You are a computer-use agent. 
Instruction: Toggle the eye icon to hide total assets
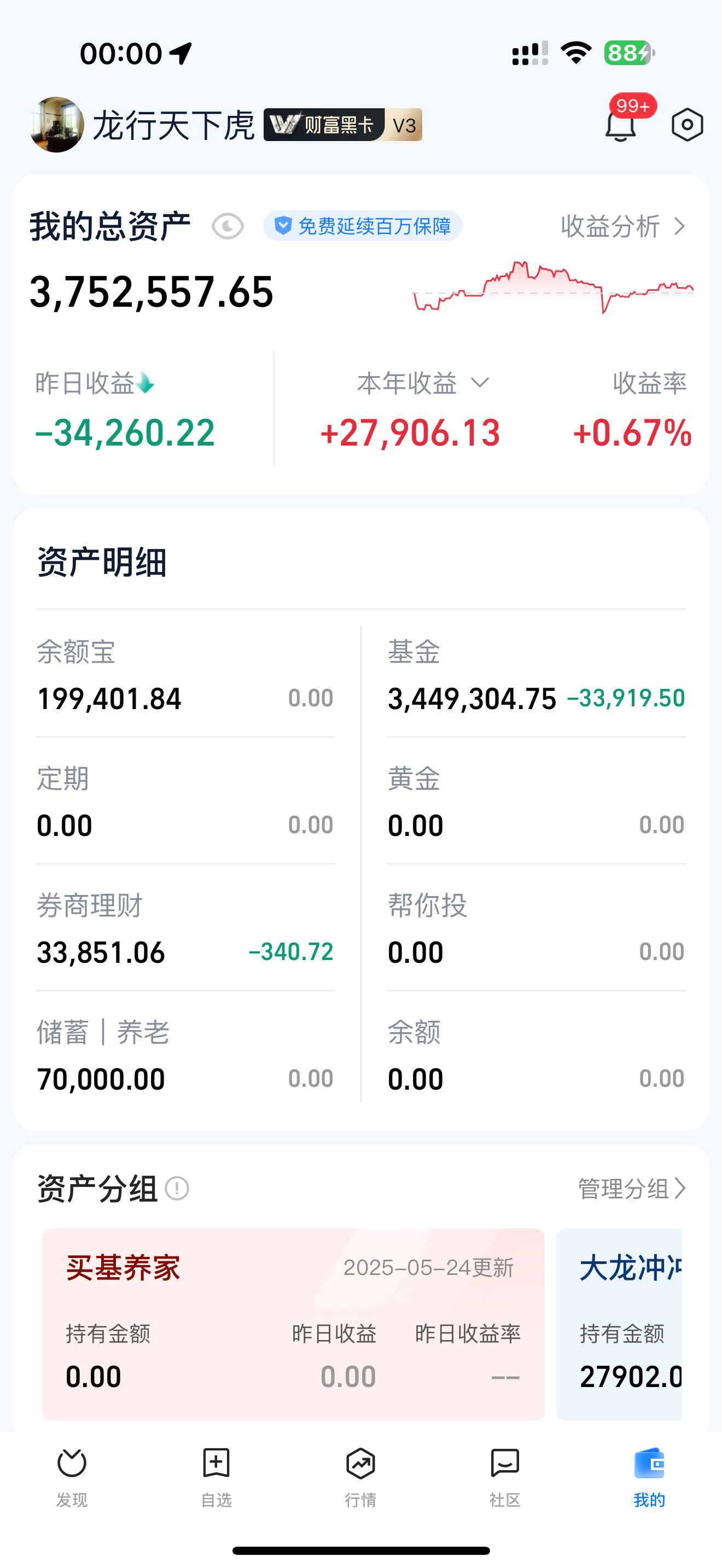[x=228, y=226]
